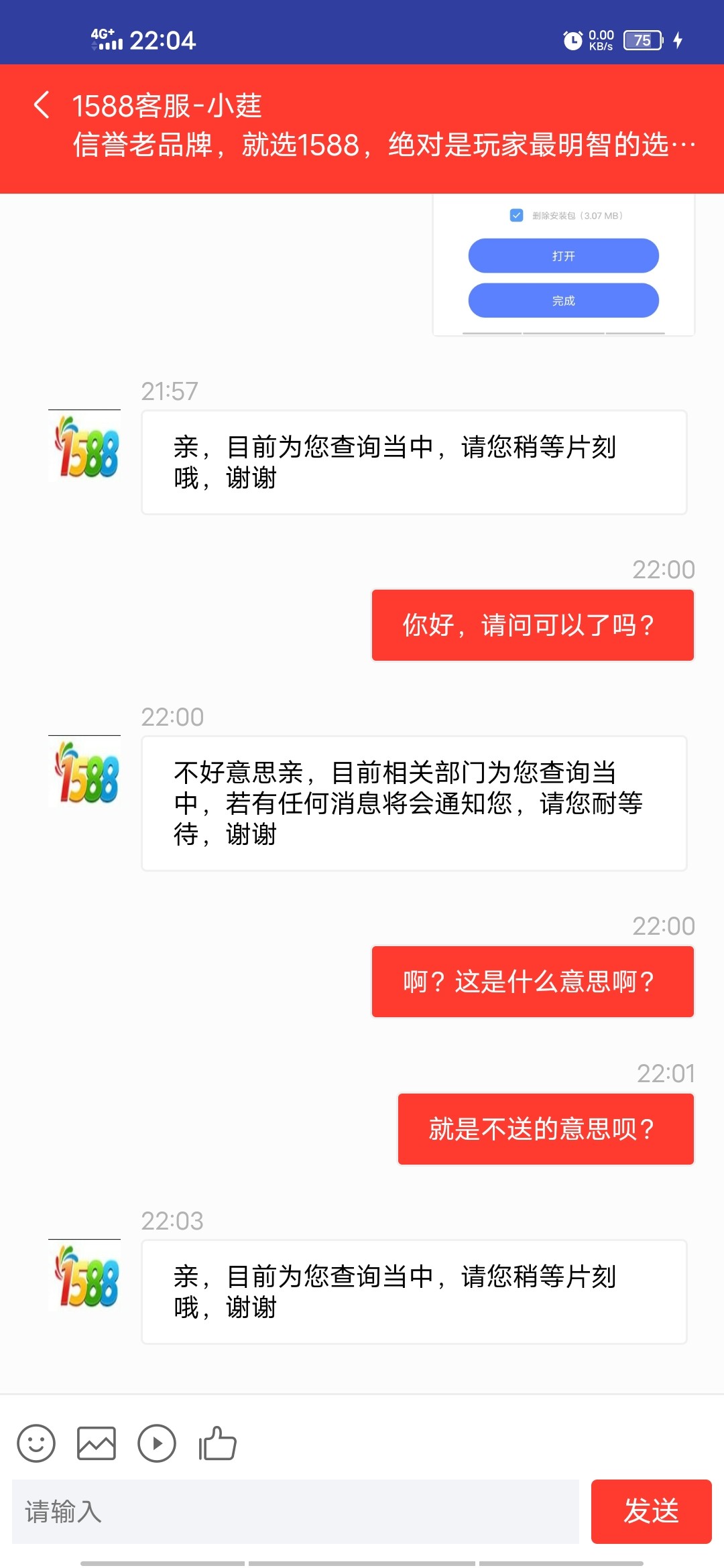The image size is (724, 1568).
Task: Select the message bubble 你好，请问可以了吗
Action: click(532, 624)
